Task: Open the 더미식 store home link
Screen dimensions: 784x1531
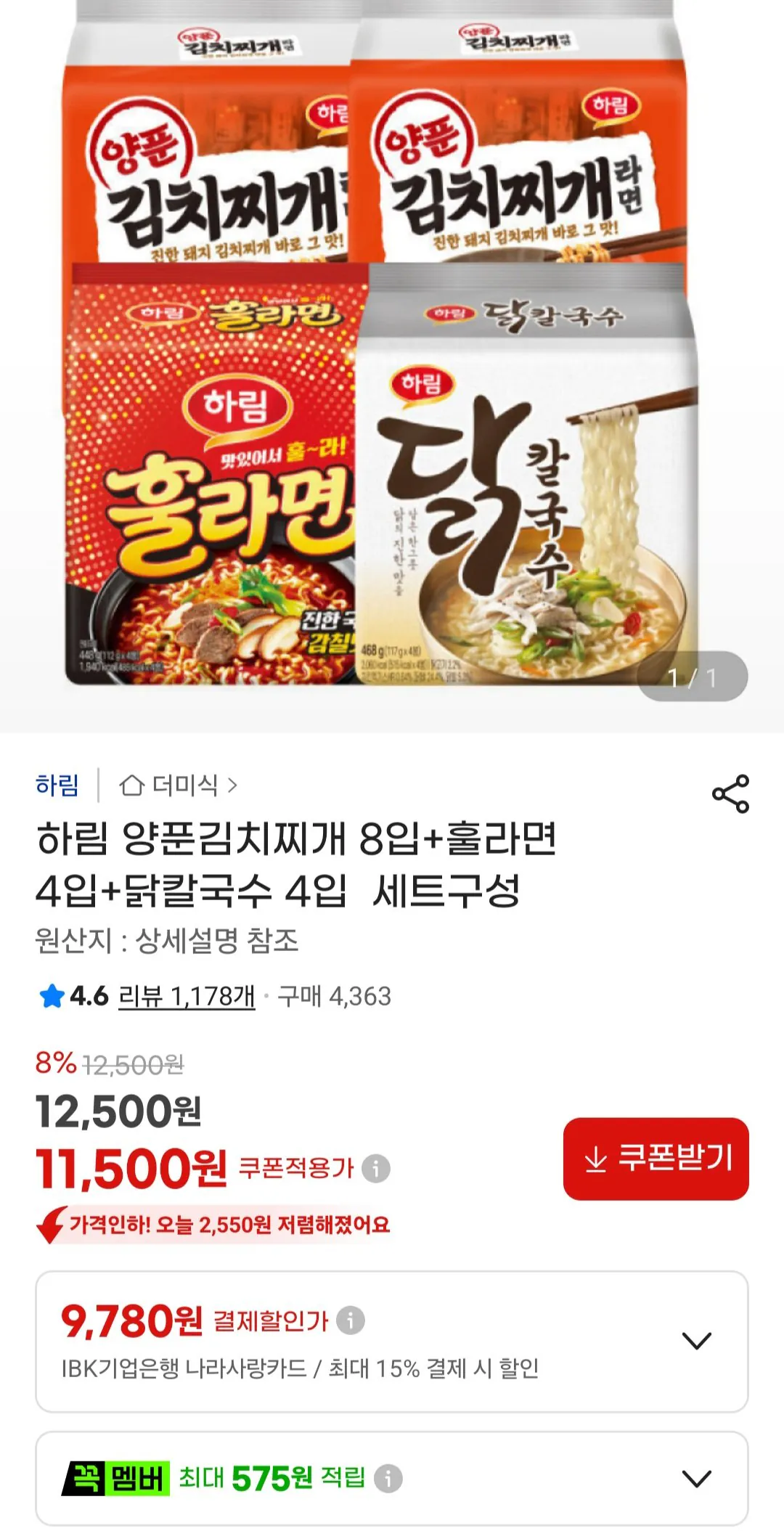Action: point(179,785)
